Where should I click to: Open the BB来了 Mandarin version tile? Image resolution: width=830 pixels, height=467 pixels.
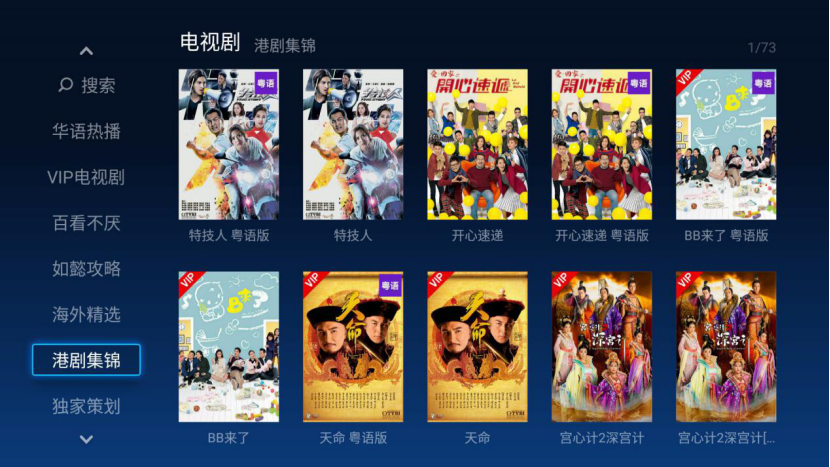pyautogui.click(x=229, y=347)
